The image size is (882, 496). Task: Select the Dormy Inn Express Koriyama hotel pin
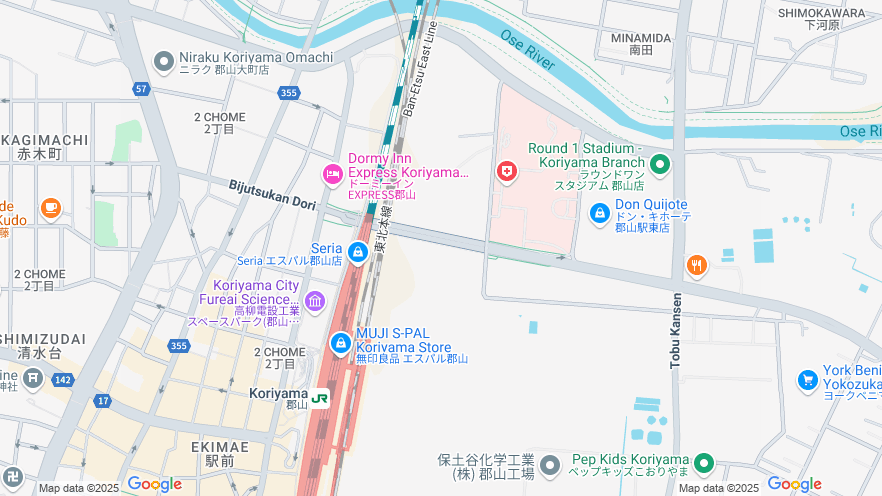coord(333,175)
